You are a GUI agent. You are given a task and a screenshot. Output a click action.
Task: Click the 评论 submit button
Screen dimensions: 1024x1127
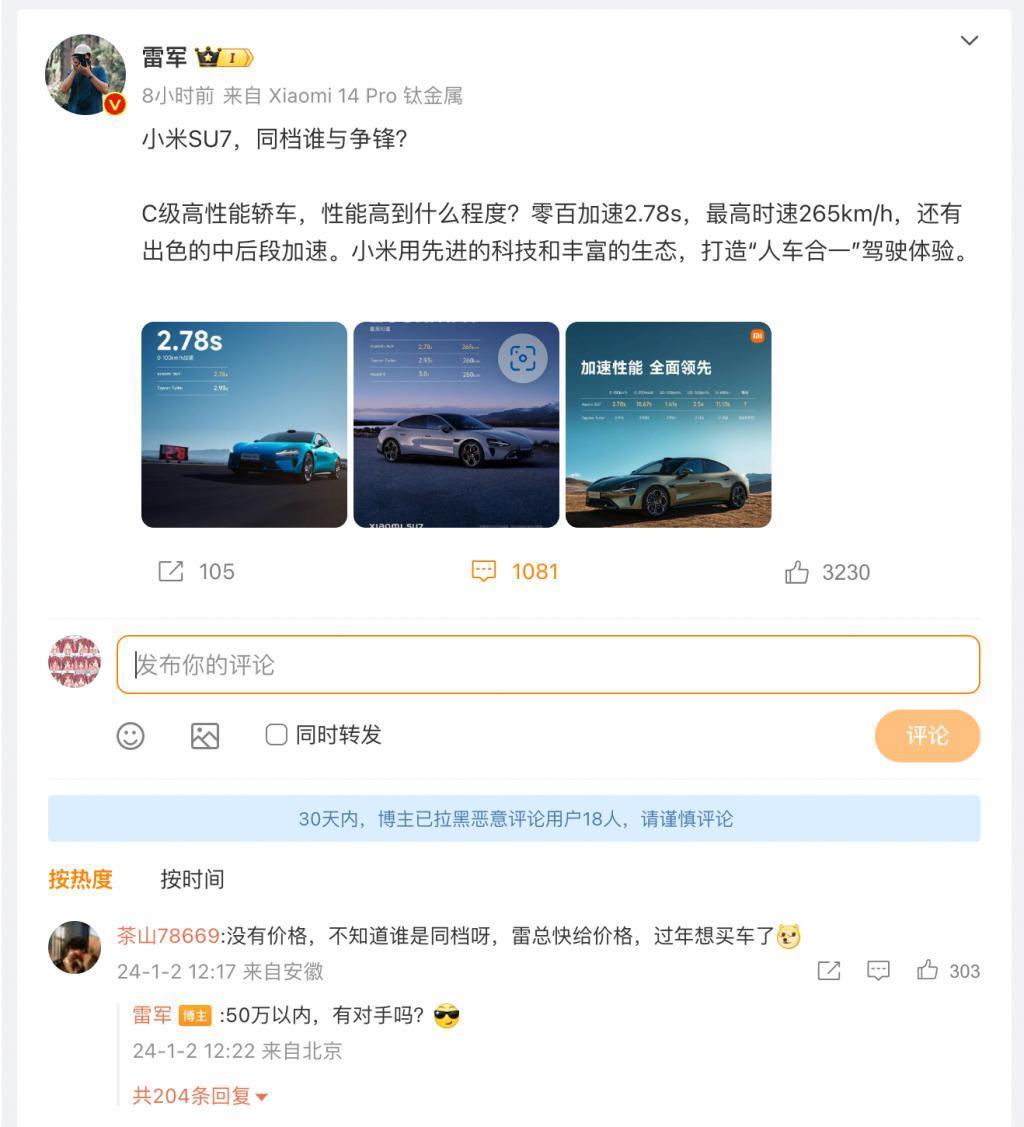pos(927,735)
